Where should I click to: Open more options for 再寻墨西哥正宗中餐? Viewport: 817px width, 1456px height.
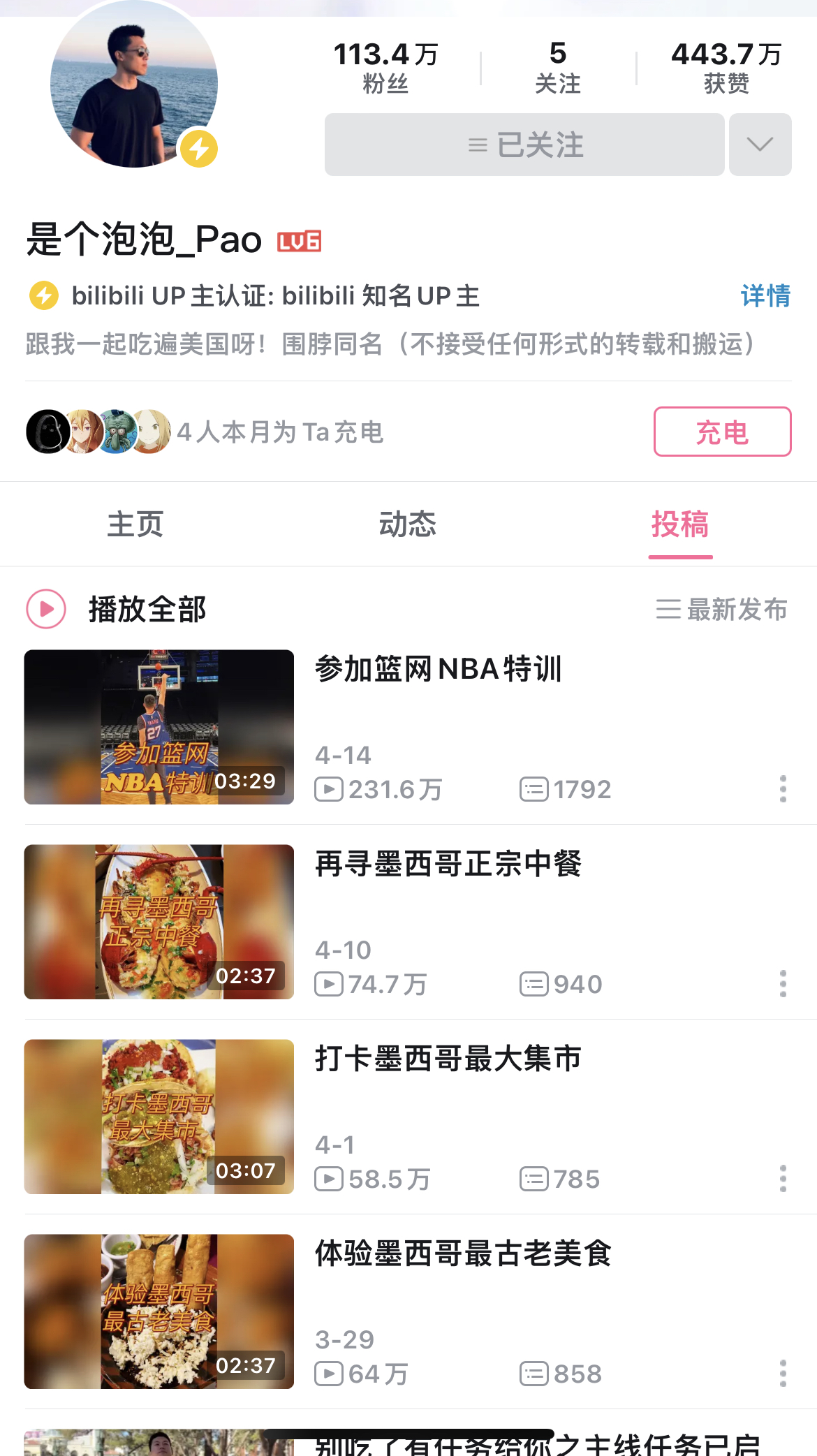point(783,984)
